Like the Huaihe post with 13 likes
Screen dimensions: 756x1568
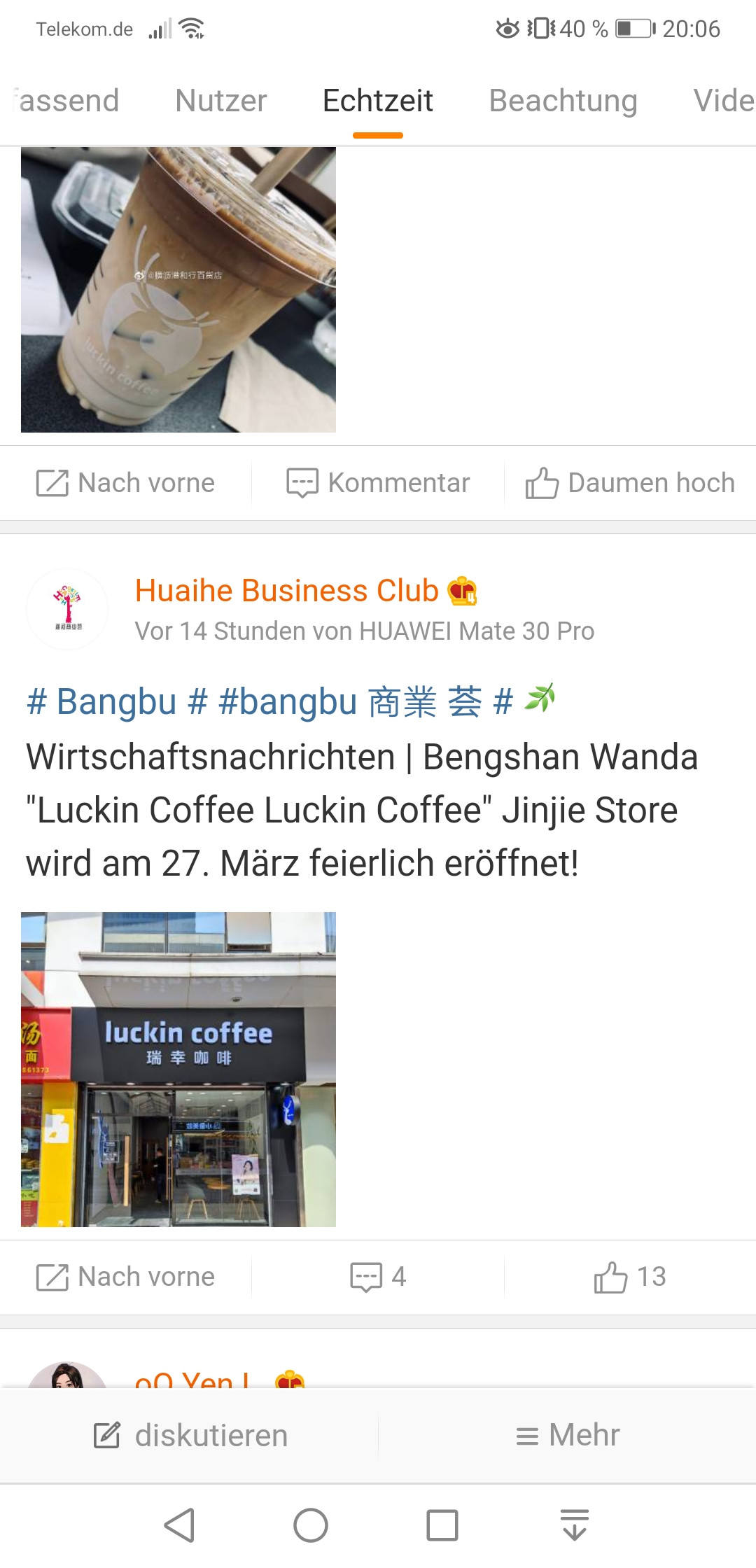(x=630, y=1277)
